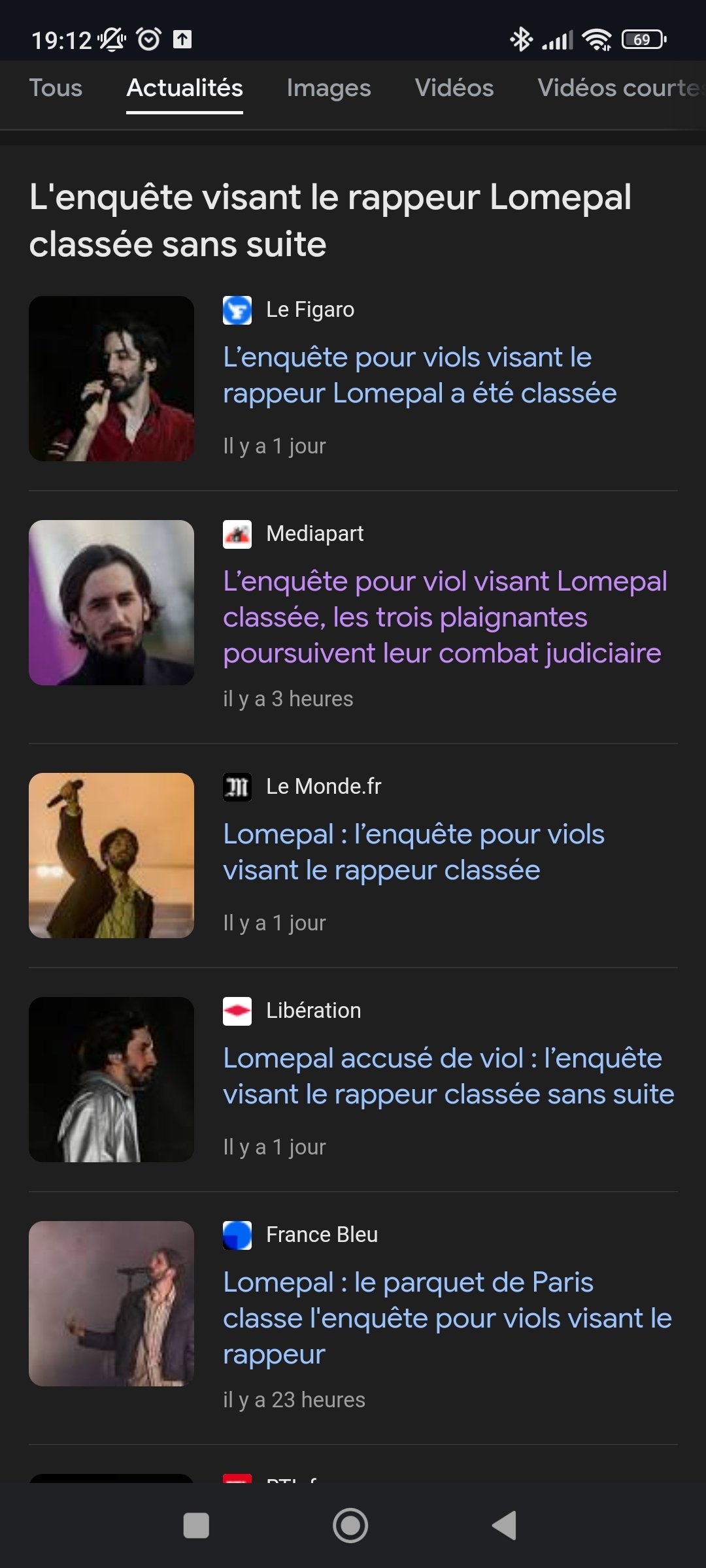The image size is (706, 1568).
Task: Tap the Libération article thumbnail
Action: (x=112, y=1080)
